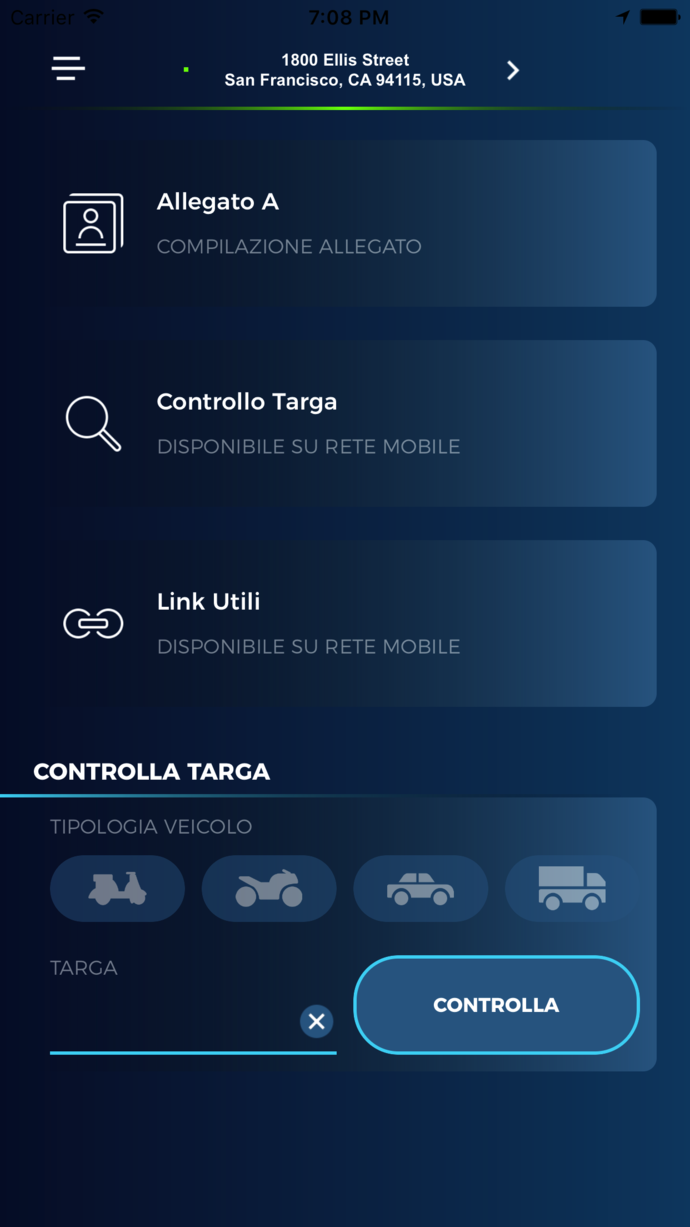The height and width of the screenshot is (1227, 690).
Task: Select motorcycle as vehicle type
Action: coord(269,888)
